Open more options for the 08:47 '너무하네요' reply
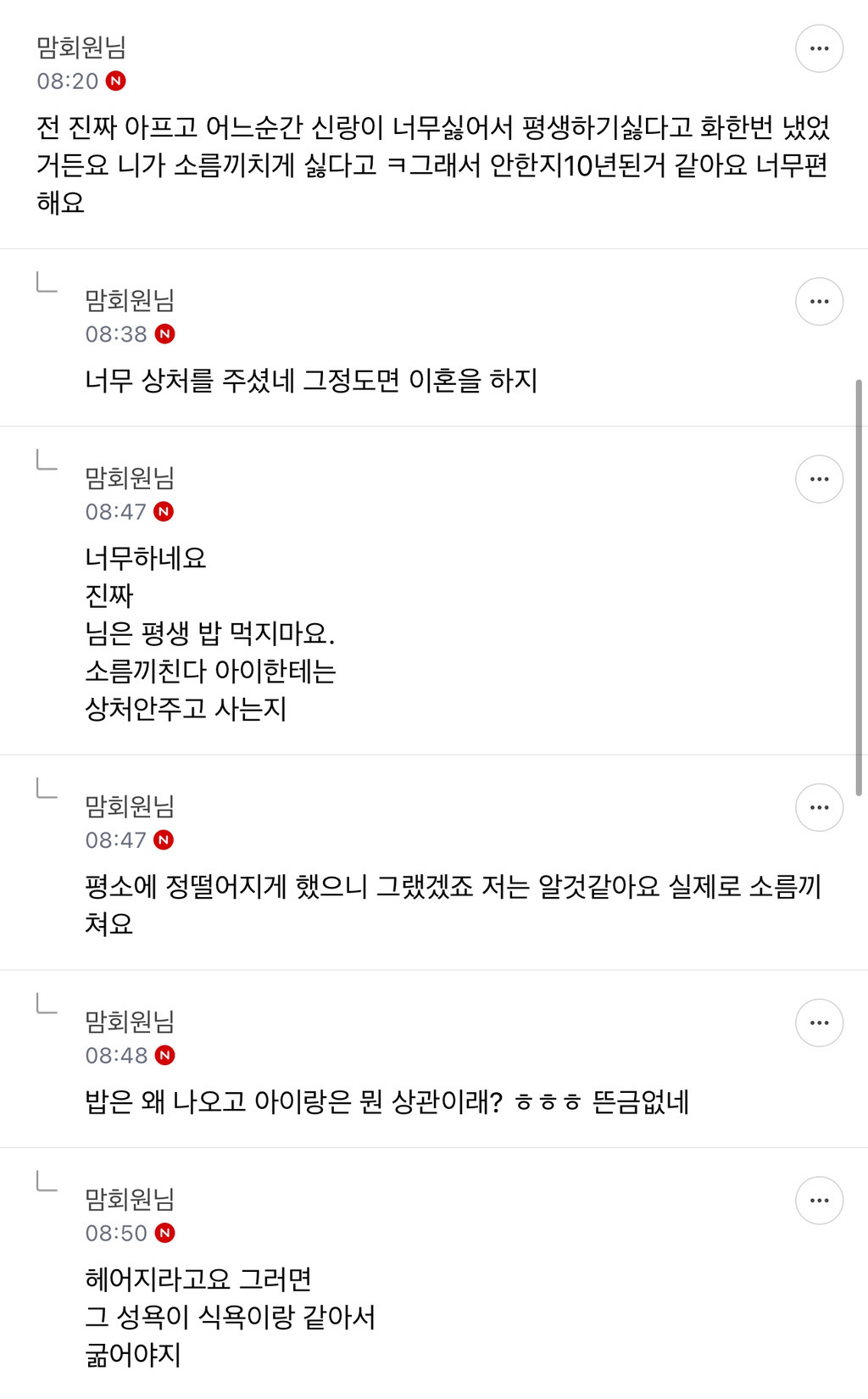This screenshot has width=868, height=1399. [x=819, y=478]
